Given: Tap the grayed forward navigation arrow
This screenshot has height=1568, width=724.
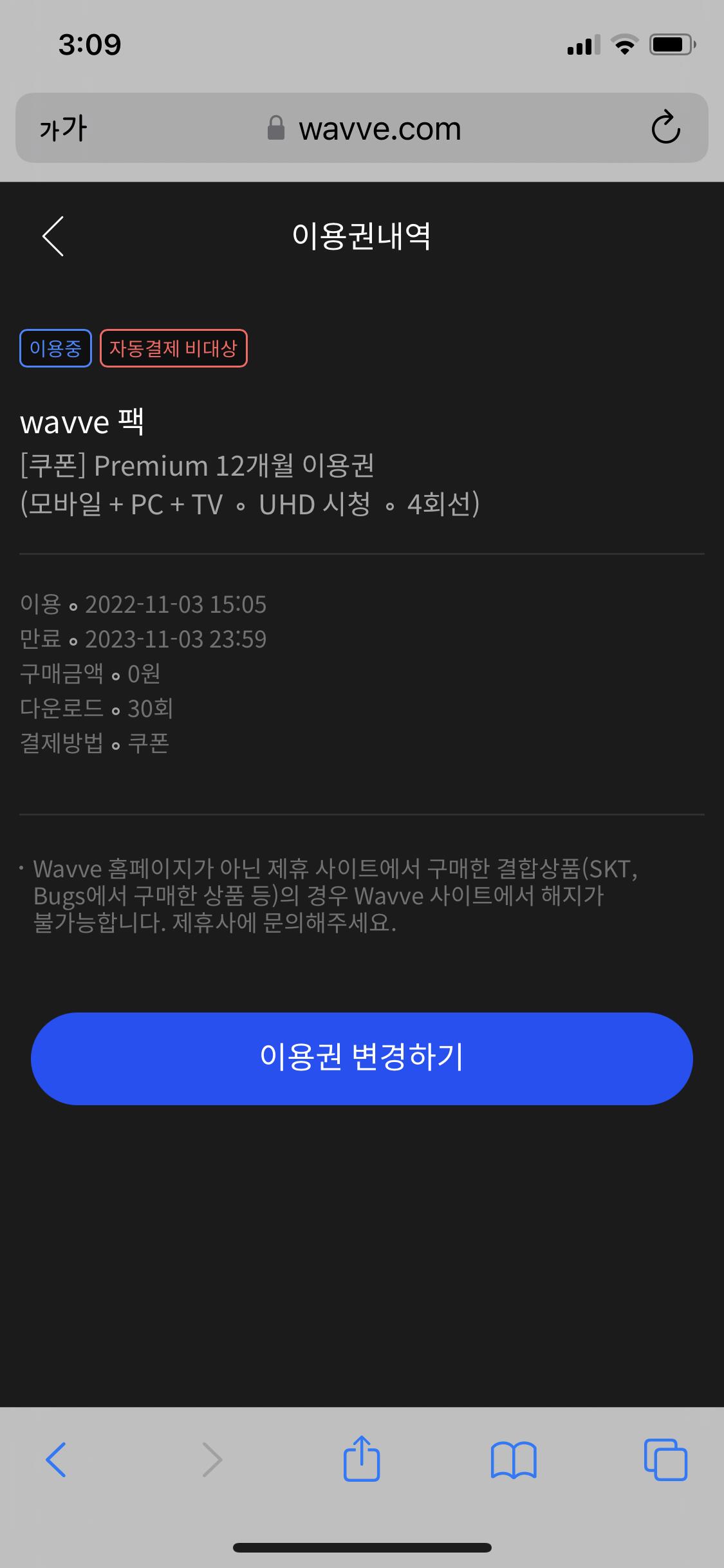Looking at the screenshot, I should point(212,1459).
